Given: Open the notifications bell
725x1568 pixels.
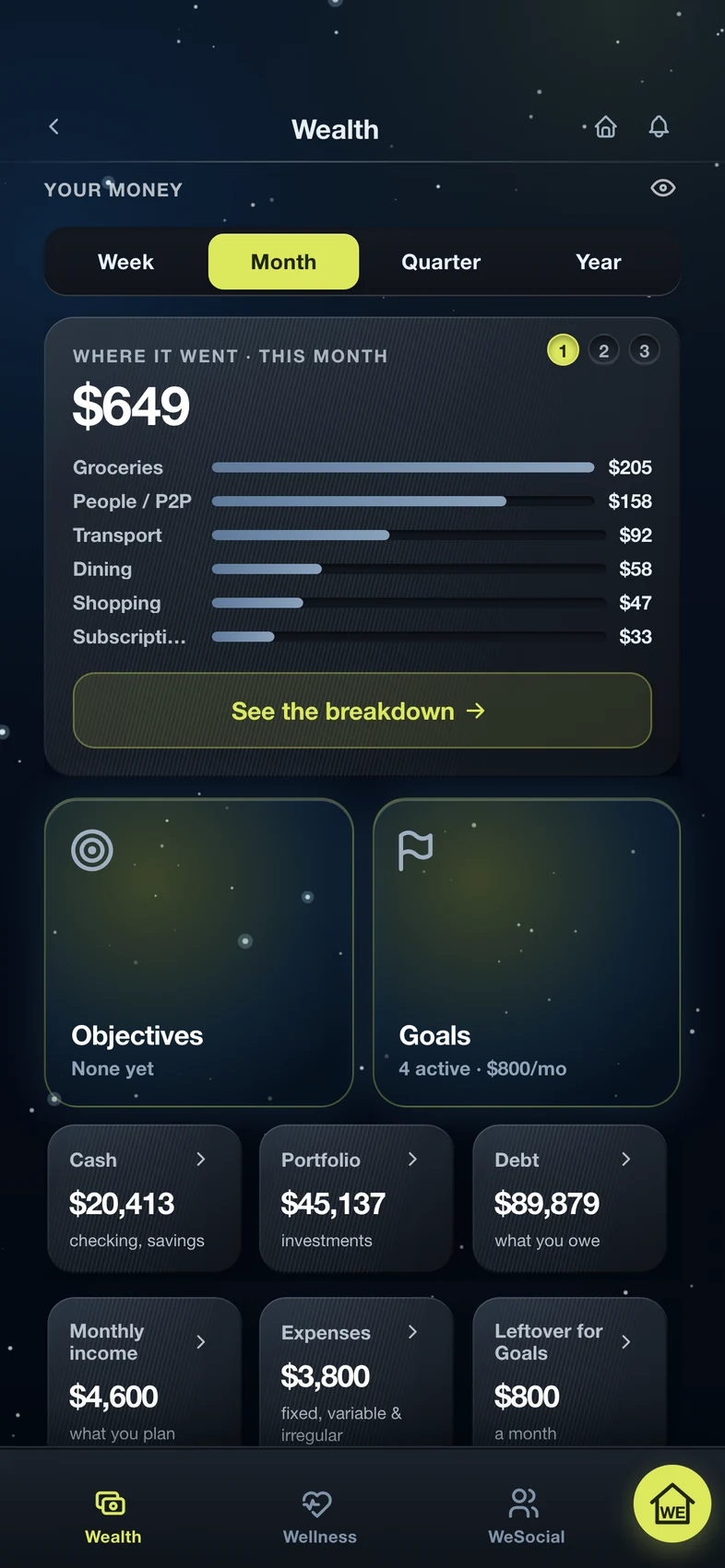Looking at the screenshot, I should [x=659, y=127].
